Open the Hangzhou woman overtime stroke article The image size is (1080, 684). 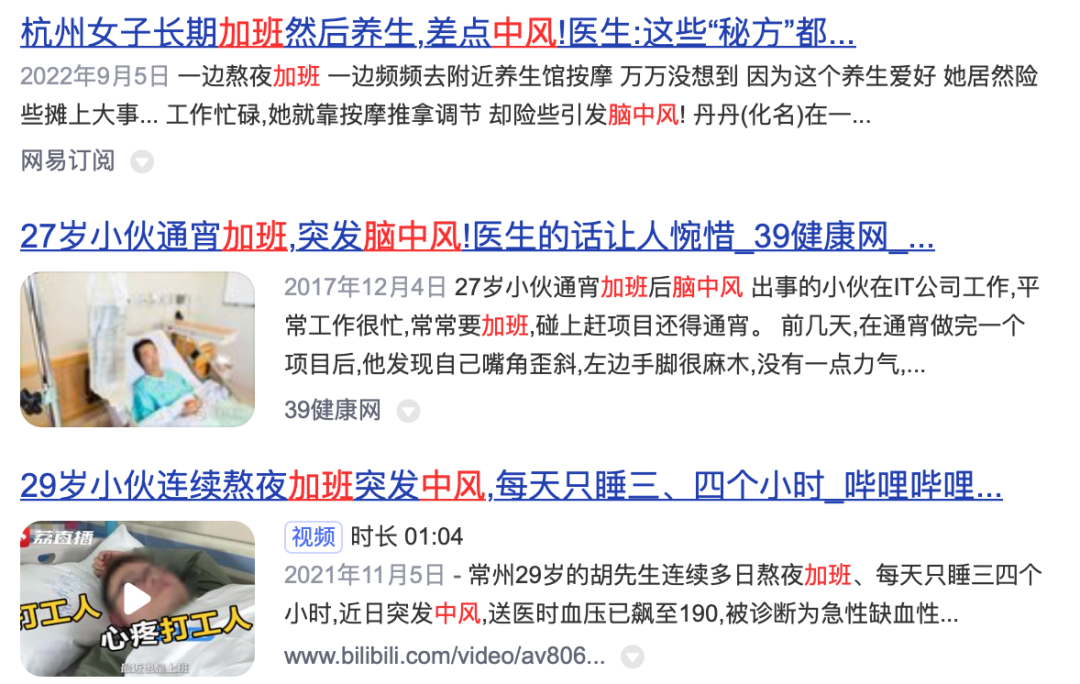click(x=437, y=35)
